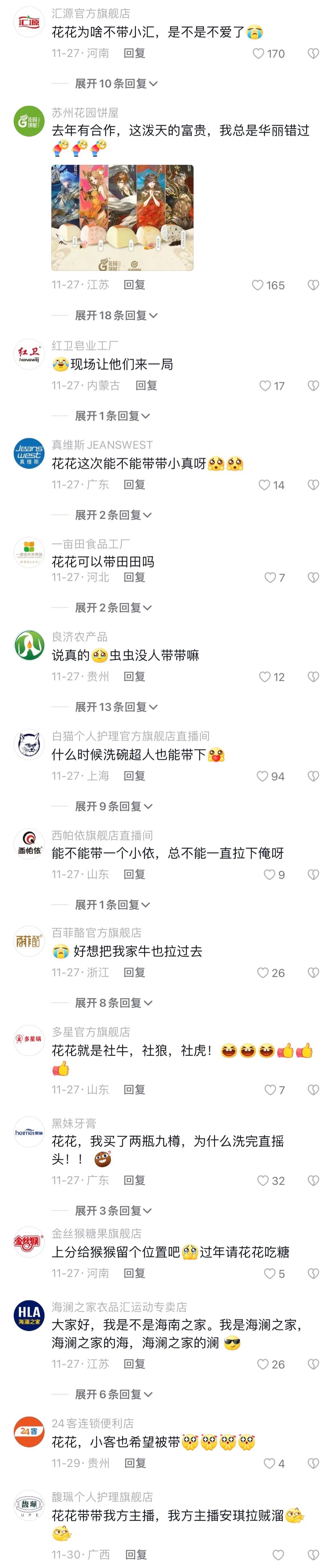Like 白猫个人护理官方旗舰店直播间's comment
This screenshot has width=334, height=1568.
263,776
